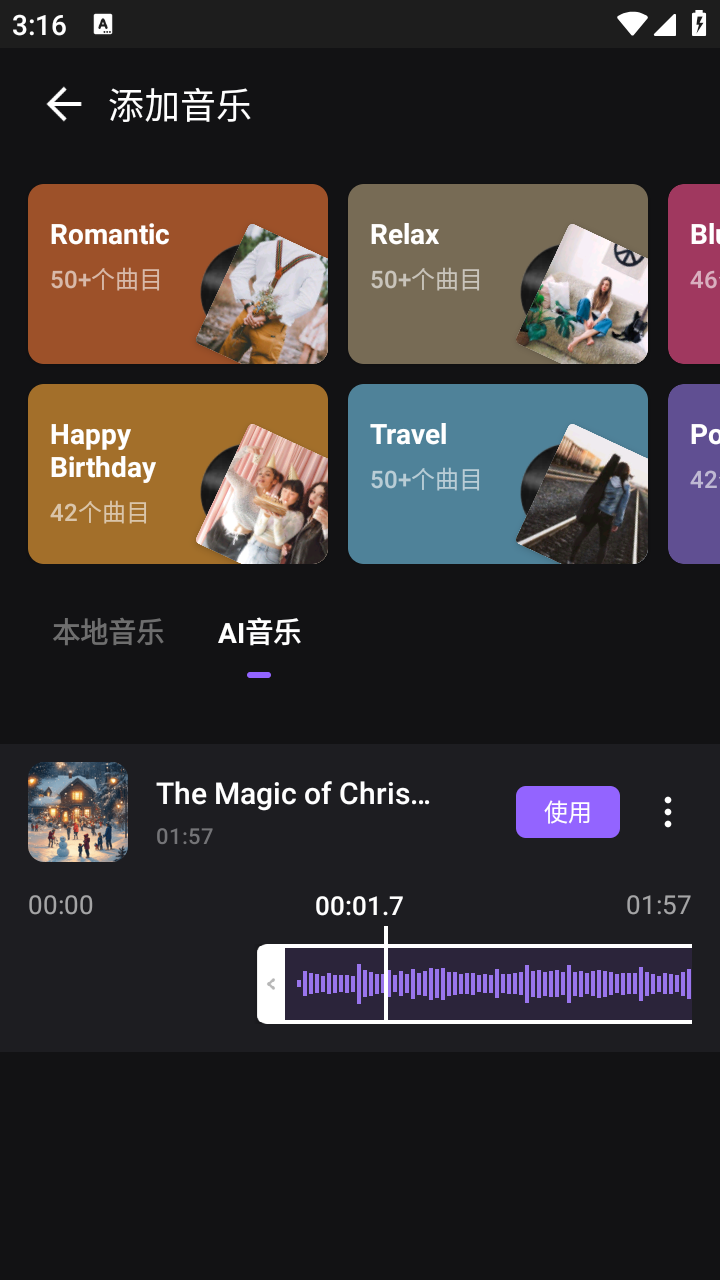Collapse the waveform using the left chevron
This screenshot has height=1280, width=720.
270,983
